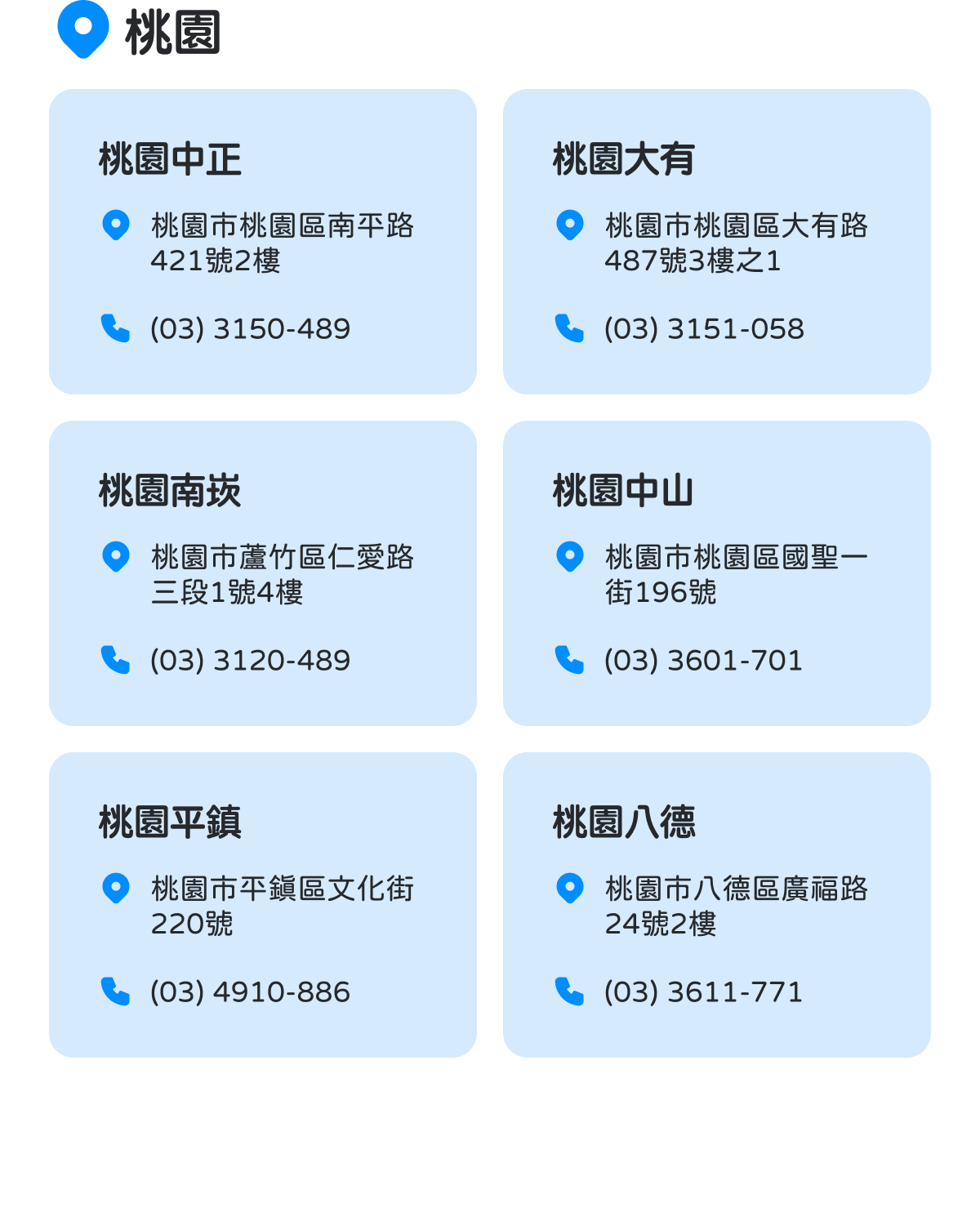Call the 桃園南崁 branch at (03) 3120-489

click(250, 660)
